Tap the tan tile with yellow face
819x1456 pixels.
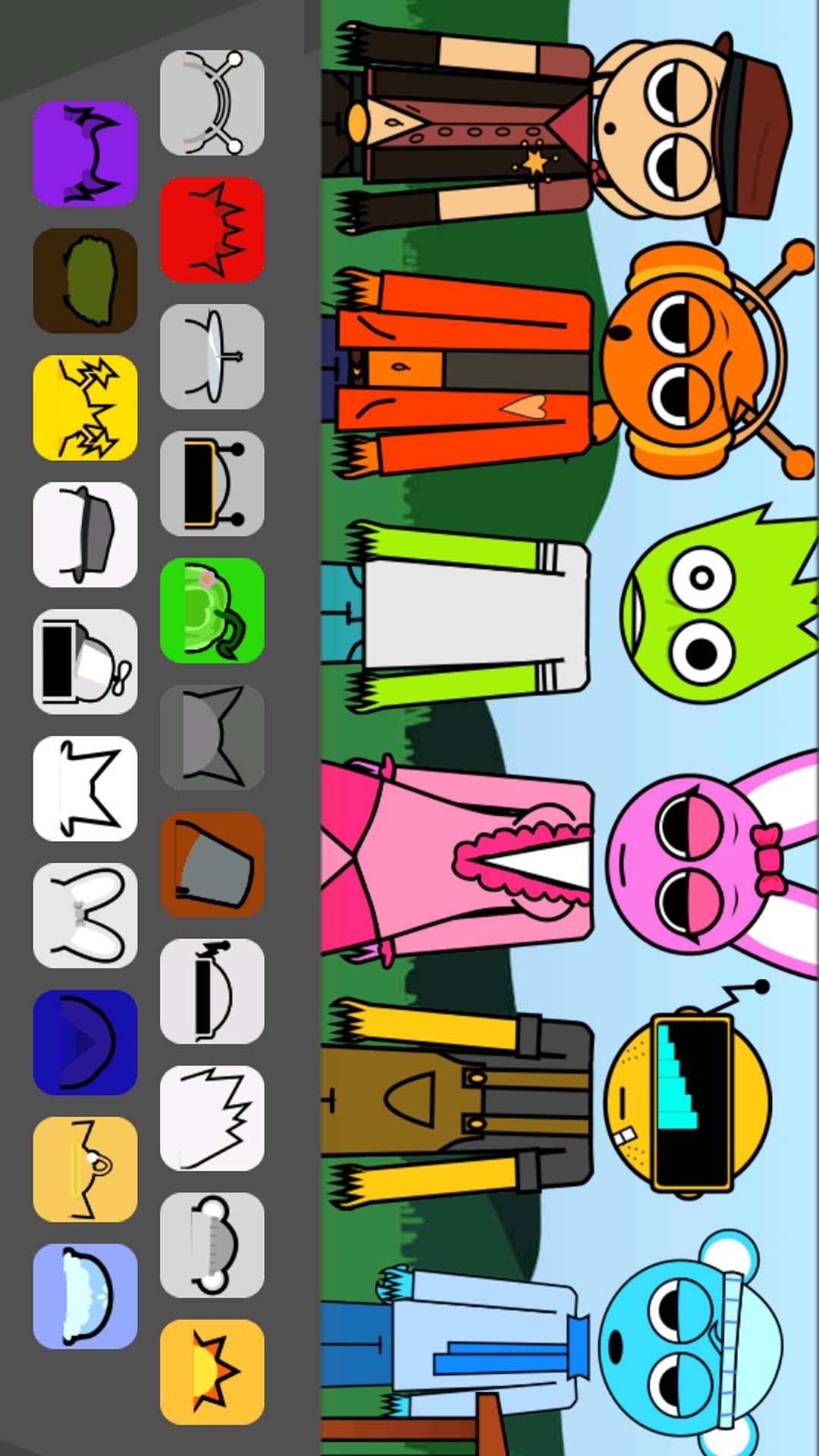click(x=85, y=1169)
